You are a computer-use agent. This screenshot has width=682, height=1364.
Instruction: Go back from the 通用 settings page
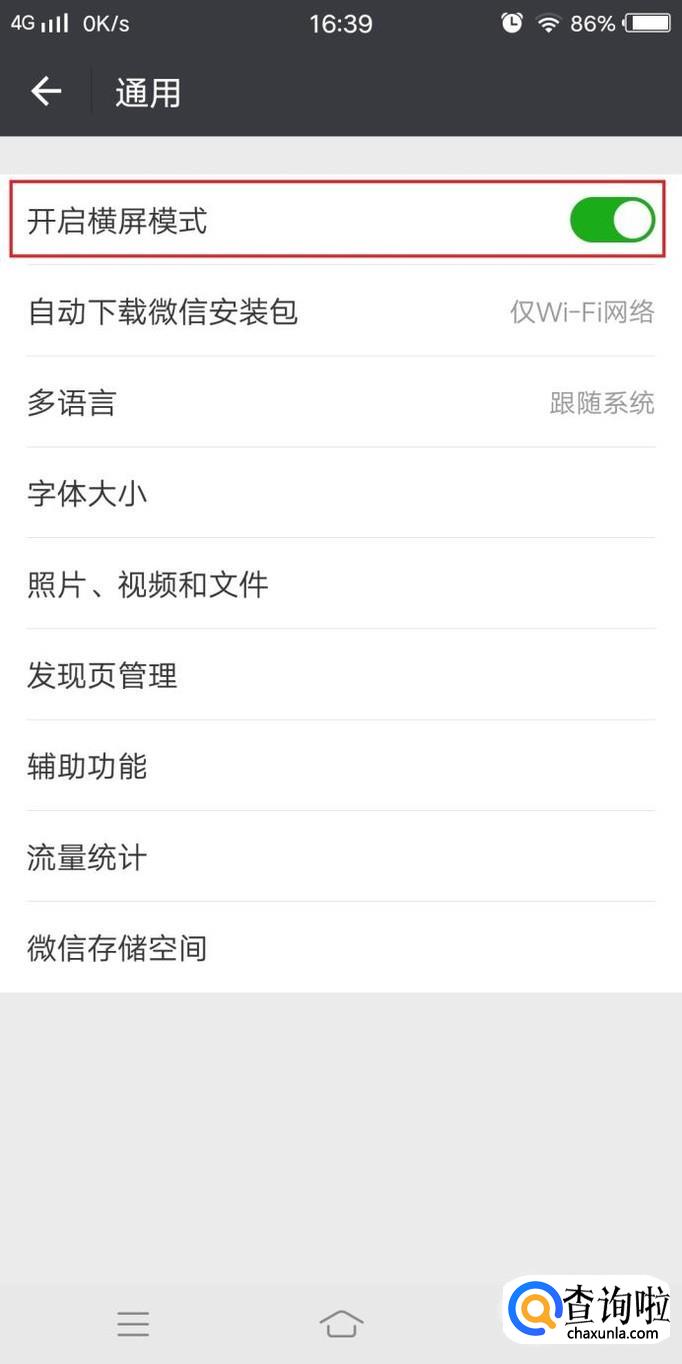(x=46, y=92)
